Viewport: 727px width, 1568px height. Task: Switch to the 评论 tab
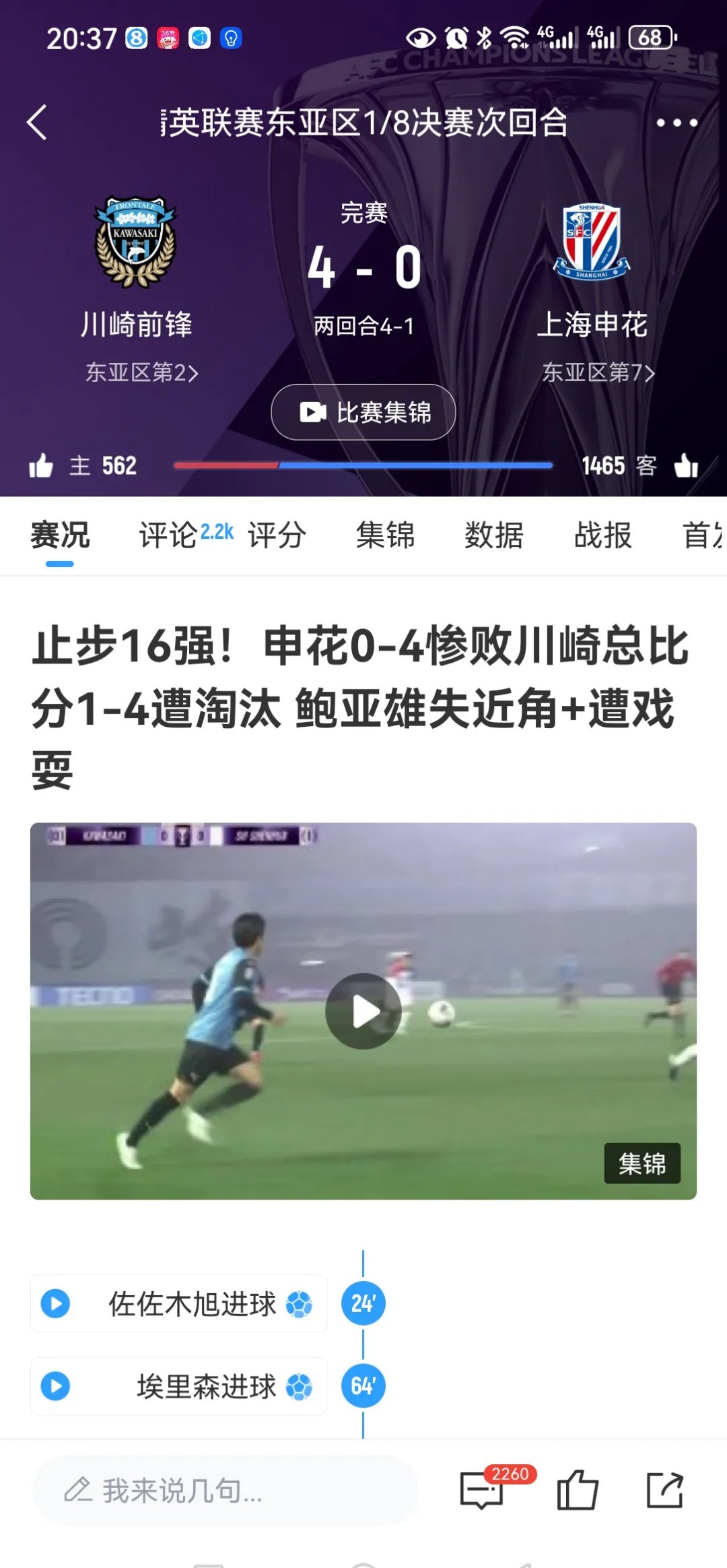(x=168, y=535)
